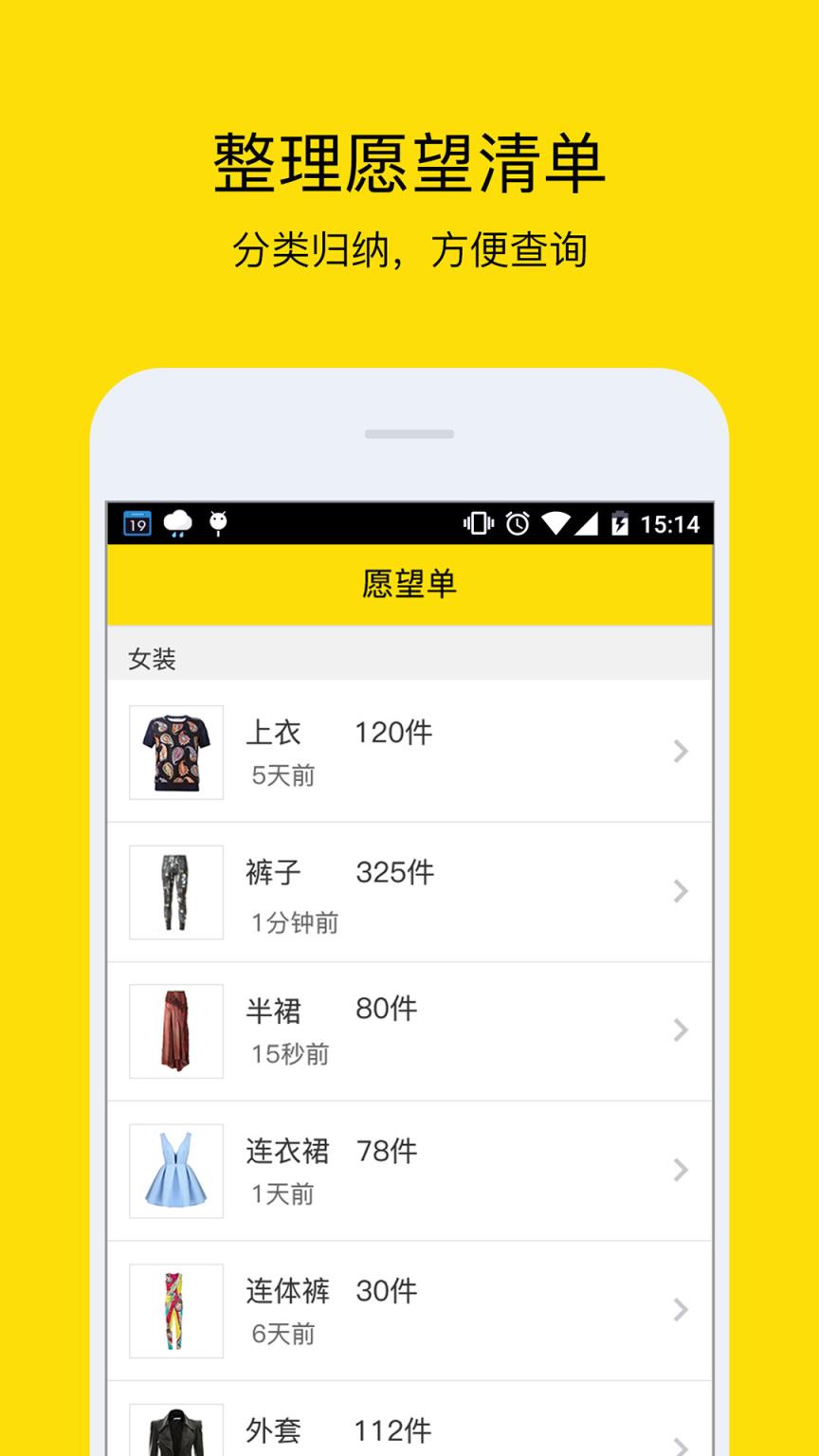This screenshot has width=819, height=1456.
Task: Expand the 半裙 wishlist category
Action: pyautogui.click(x=681, y=1030)
